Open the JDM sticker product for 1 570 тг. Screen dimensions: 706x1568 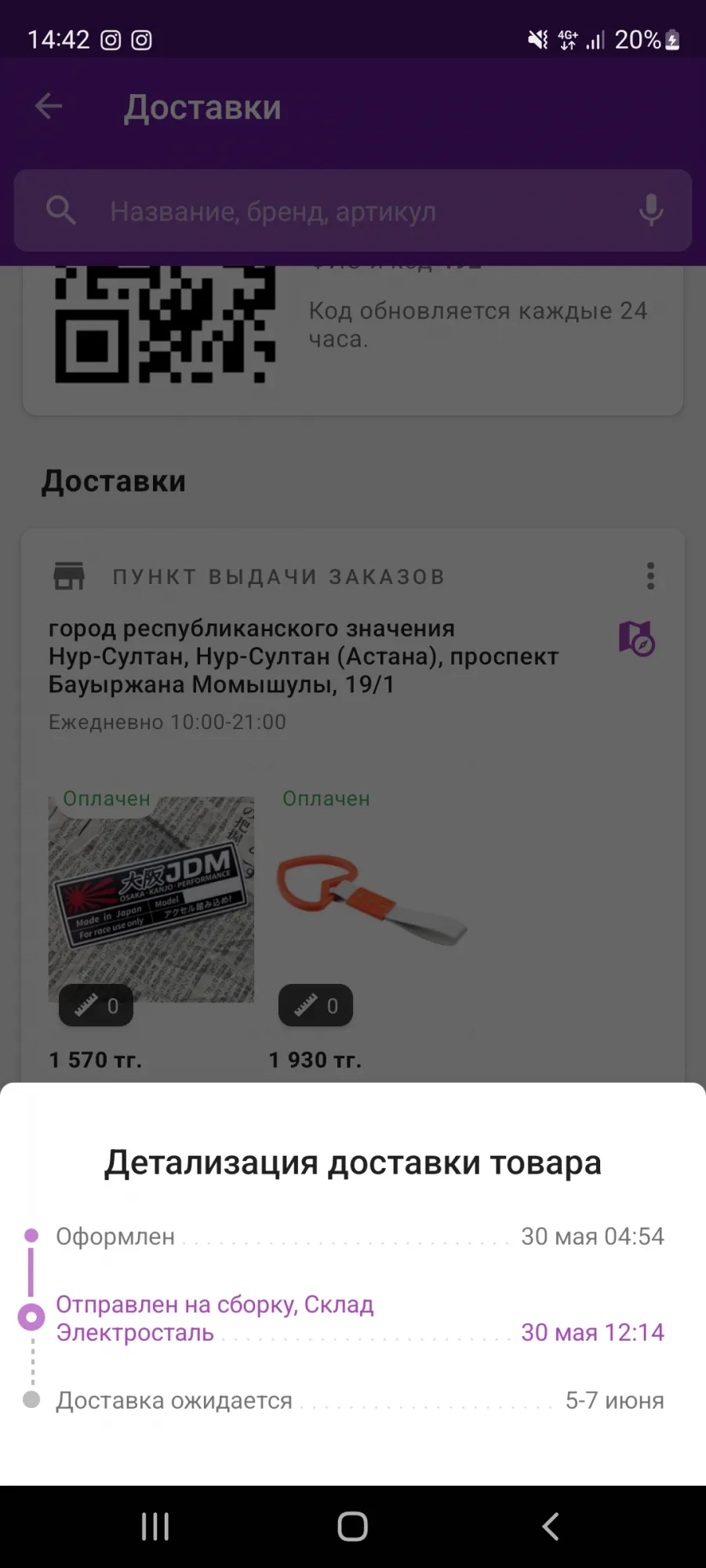coord(151,900)
